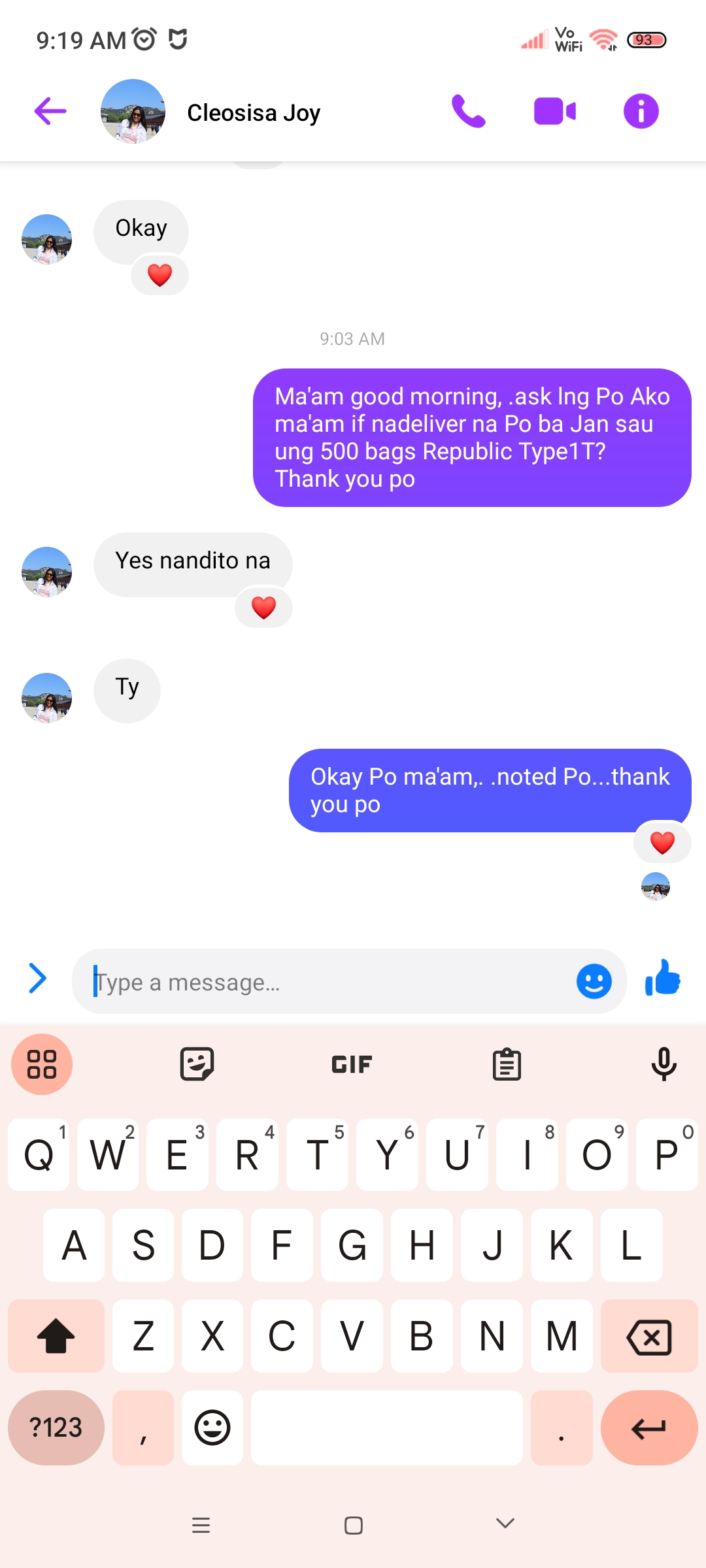Open the emoji picker in message field
The width and height of the screenshot is (706, 1568).
[x=594, y=981]
